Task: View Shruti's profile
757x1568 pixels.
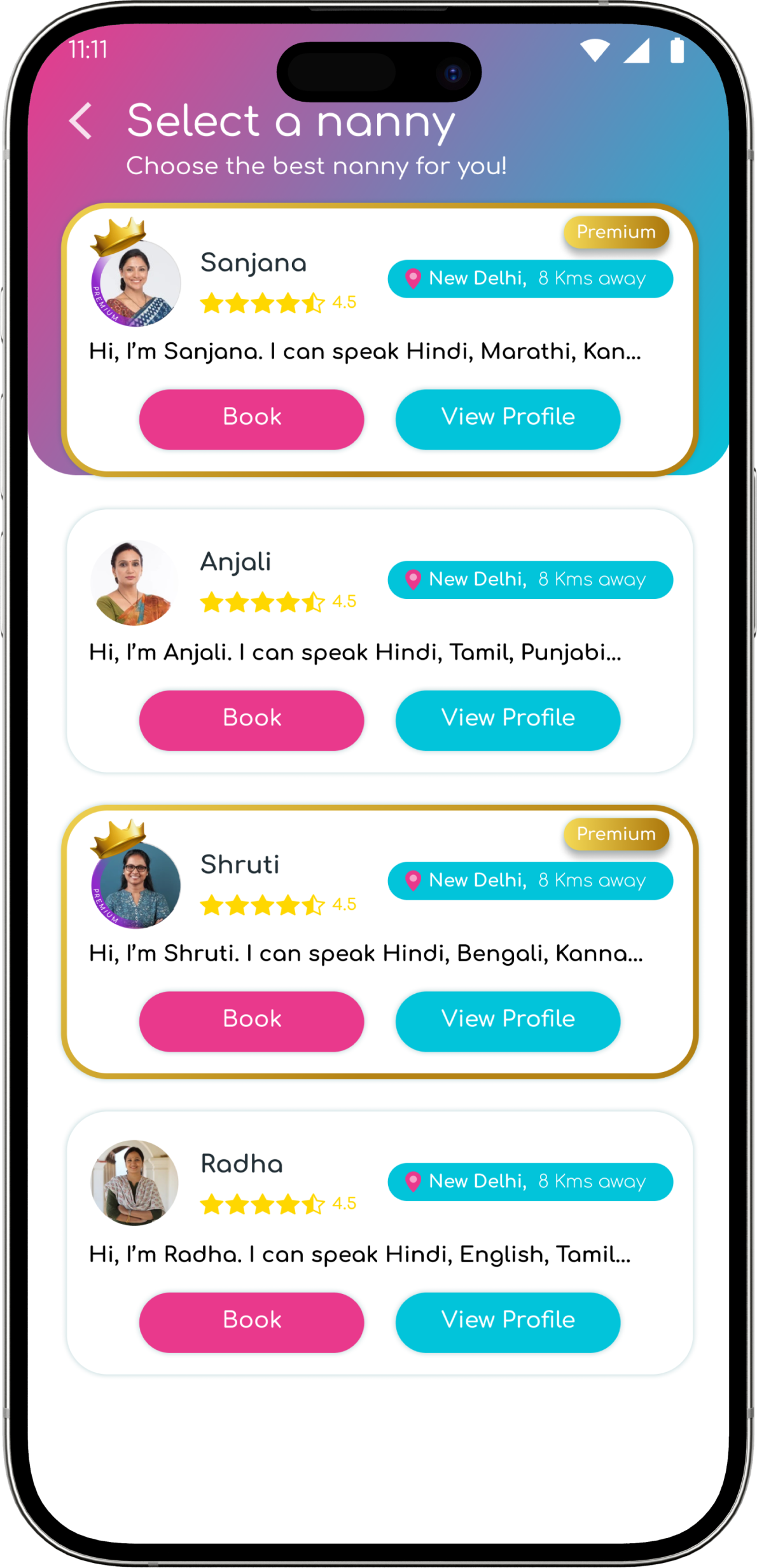Action: [508, 1020]
